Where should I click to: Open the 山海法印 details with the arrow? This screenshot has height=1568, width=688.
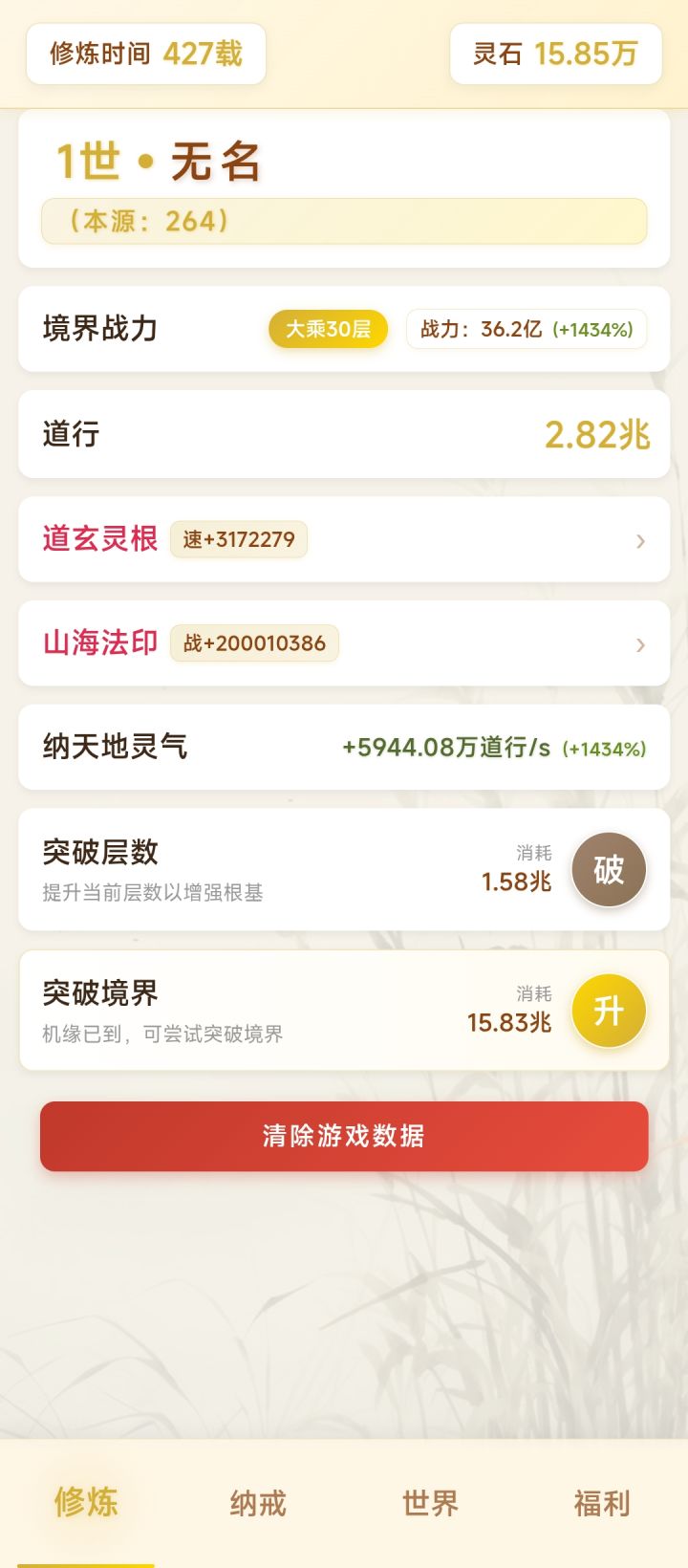coord(640,644)
